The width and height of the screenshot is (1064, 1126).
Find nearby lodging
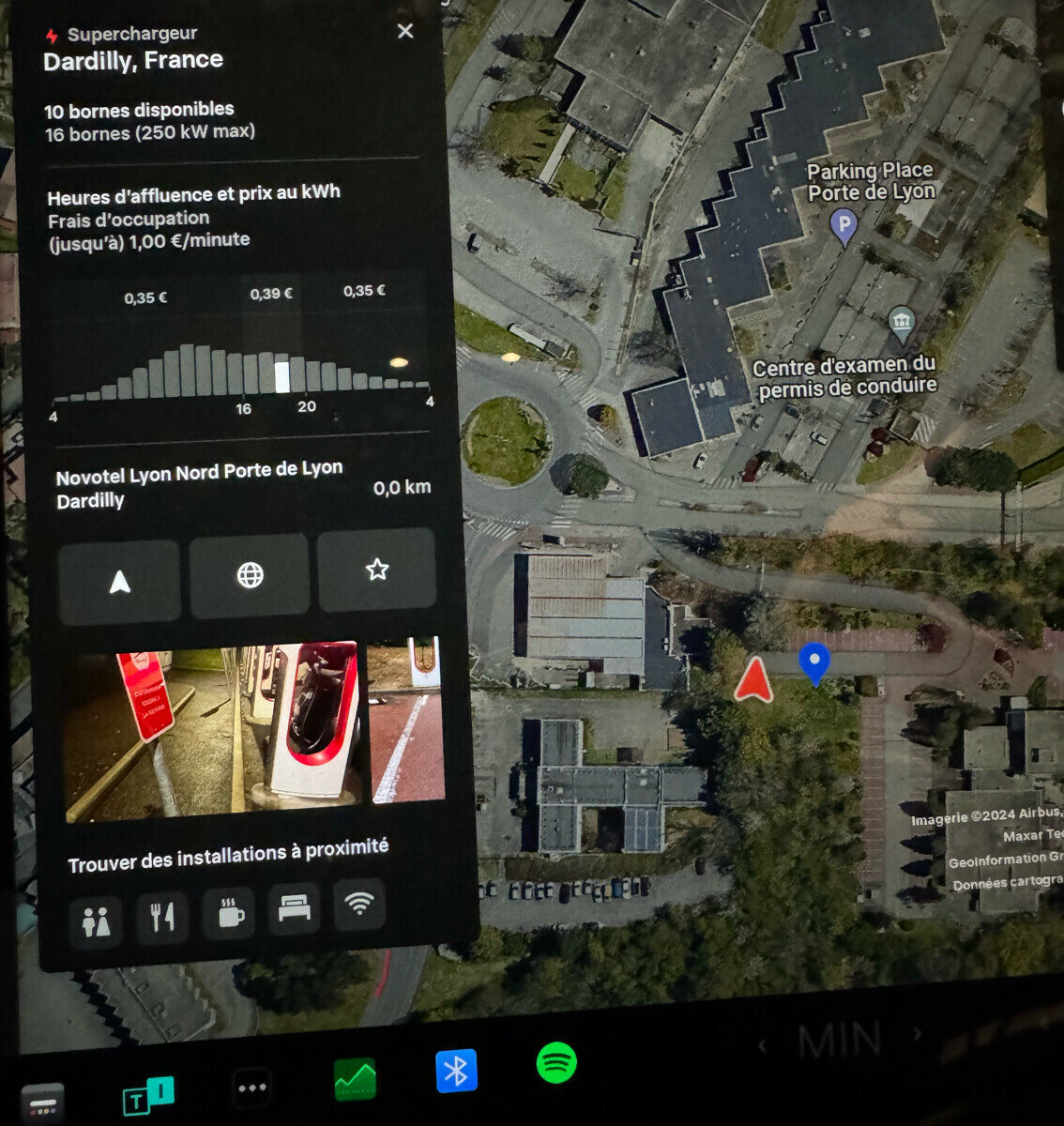[295, 907]
